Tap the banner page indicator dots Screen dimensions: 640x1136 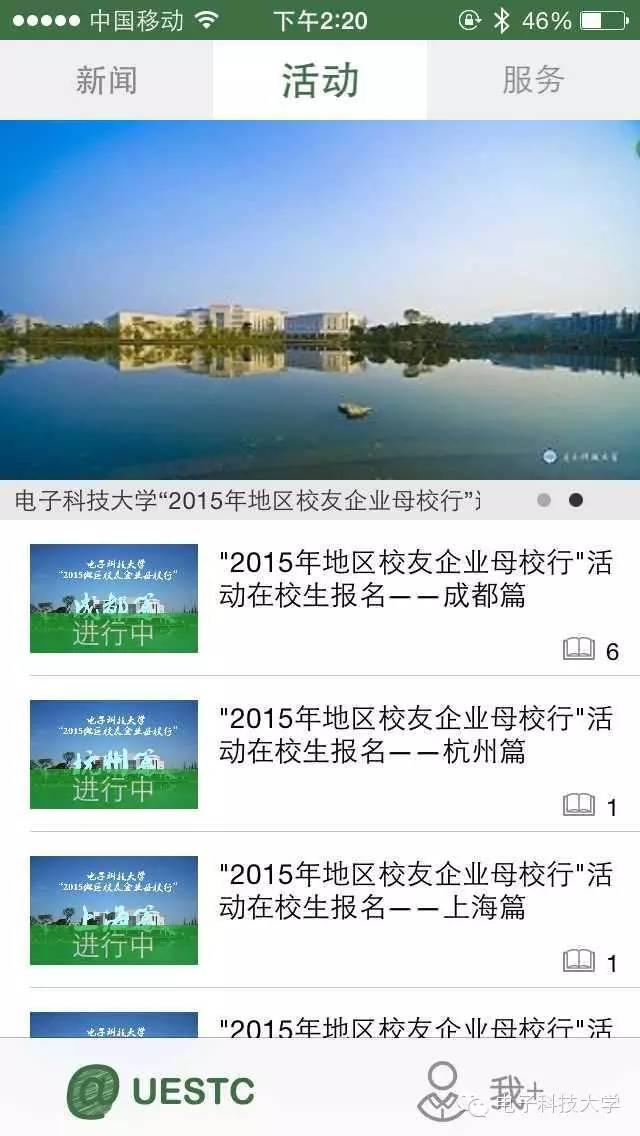click(560, 500)
